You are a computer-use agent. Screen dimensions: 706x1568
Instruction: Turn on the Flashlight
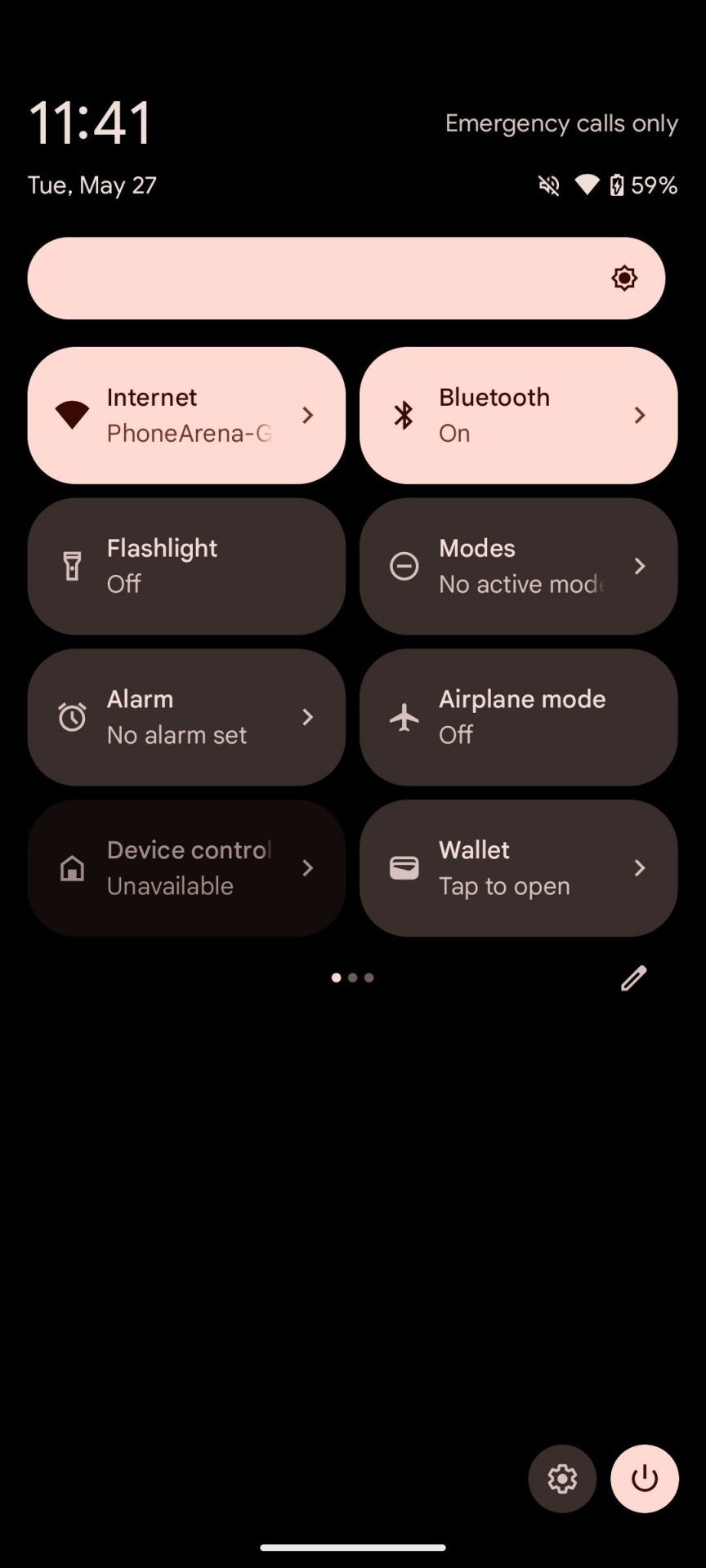click(186, 566)
